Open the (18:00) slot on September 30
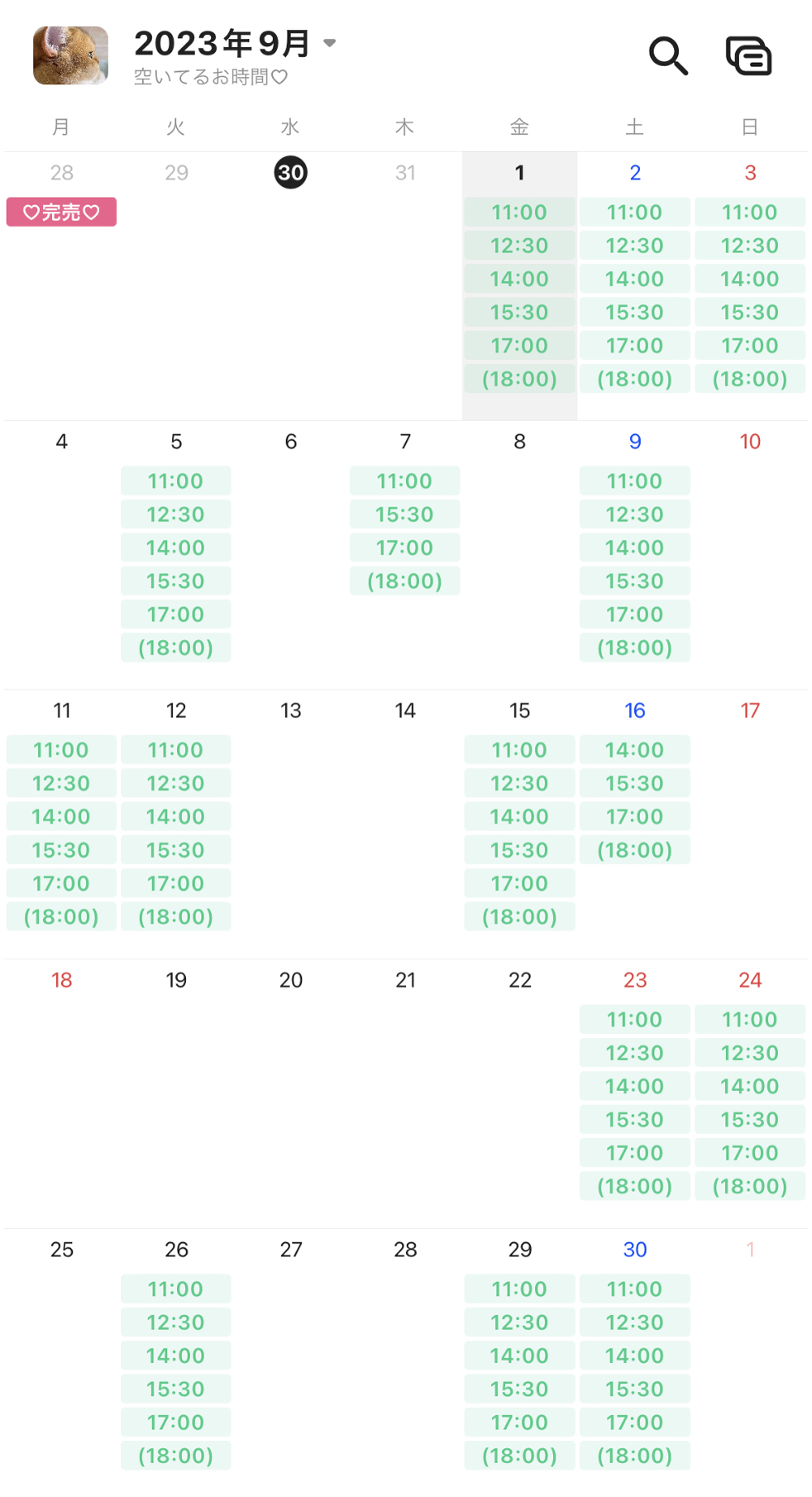This screenshot has width=812, height=1497. point(635,1456)
